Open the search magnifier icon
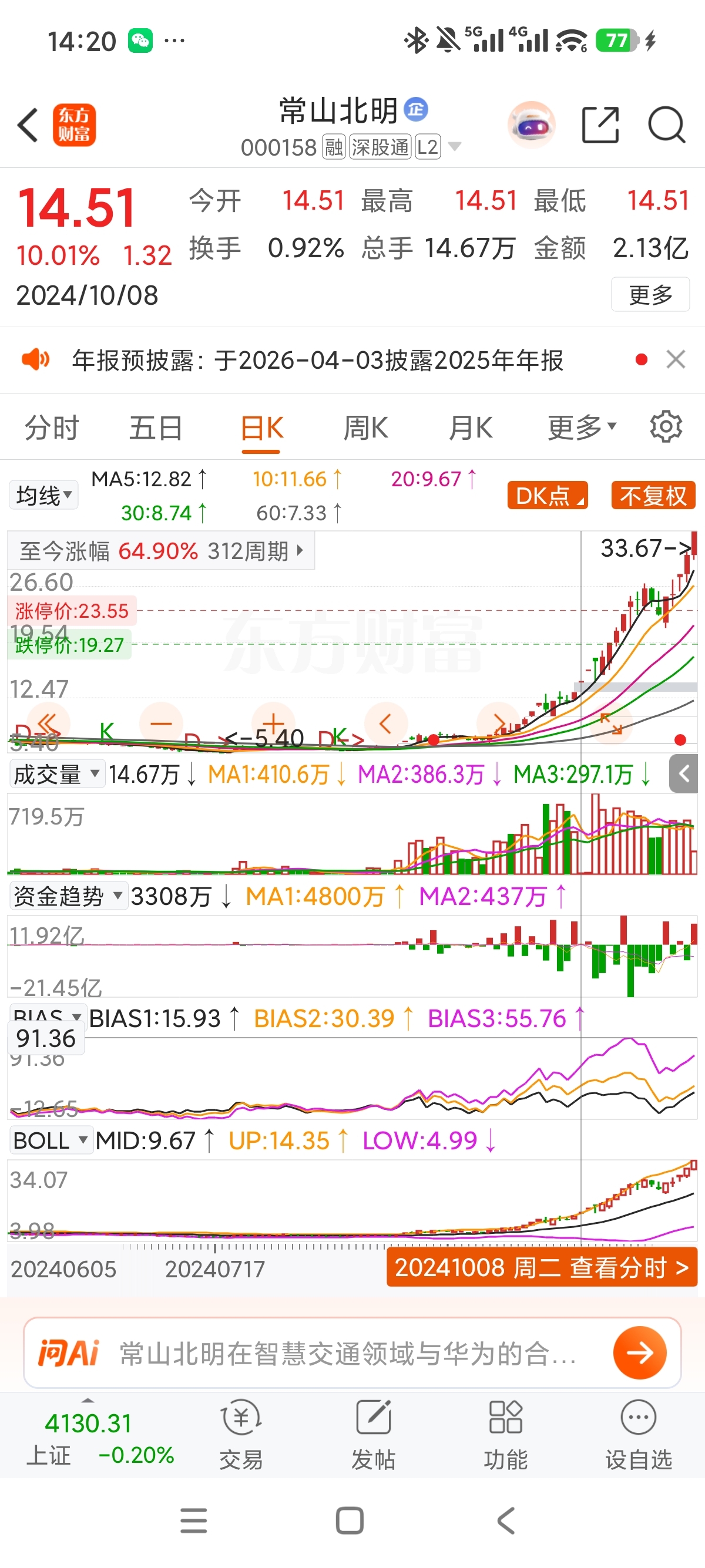 (666, 126)
